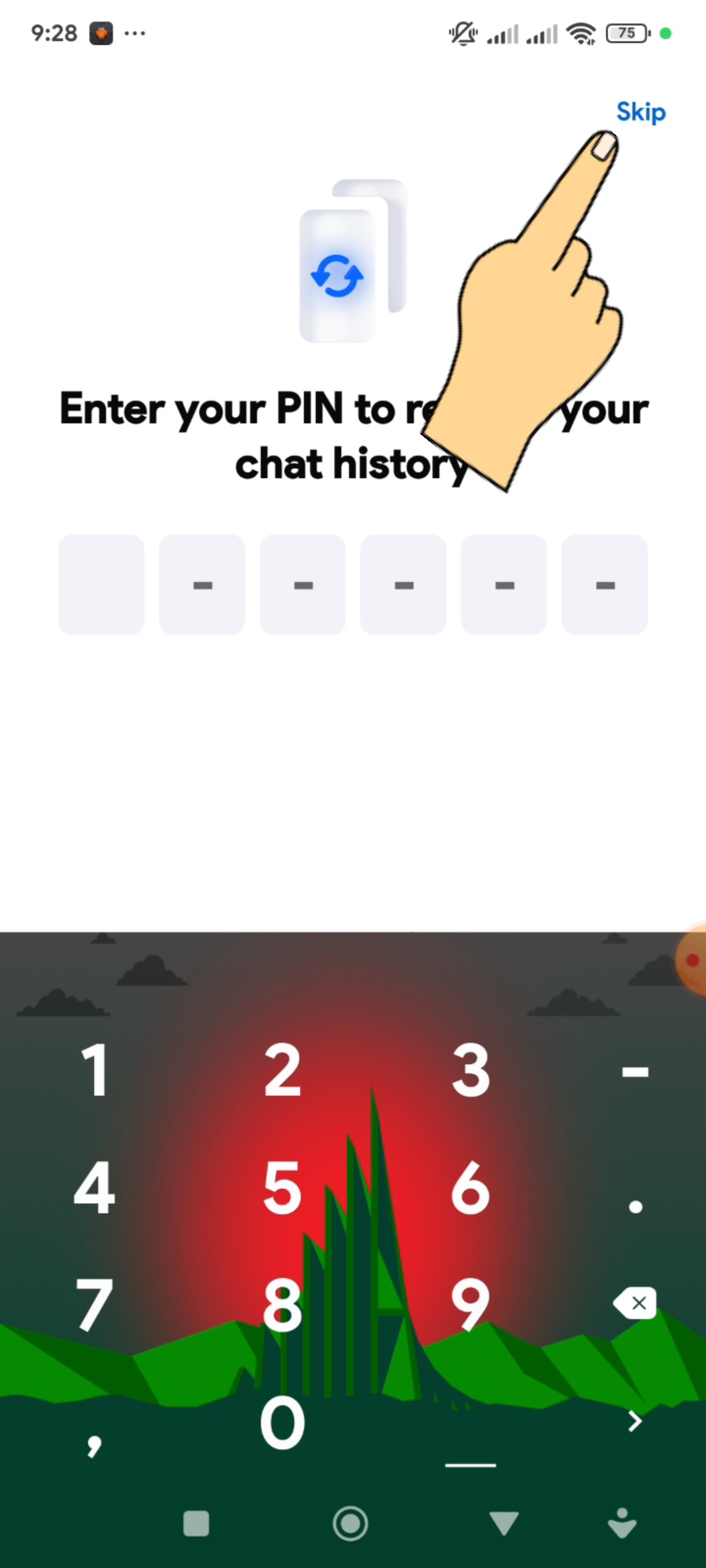Screen dimensions: 706x1568
Task: Hide the keyboard with the down triangle
Action: click(x=504, y=1524)
